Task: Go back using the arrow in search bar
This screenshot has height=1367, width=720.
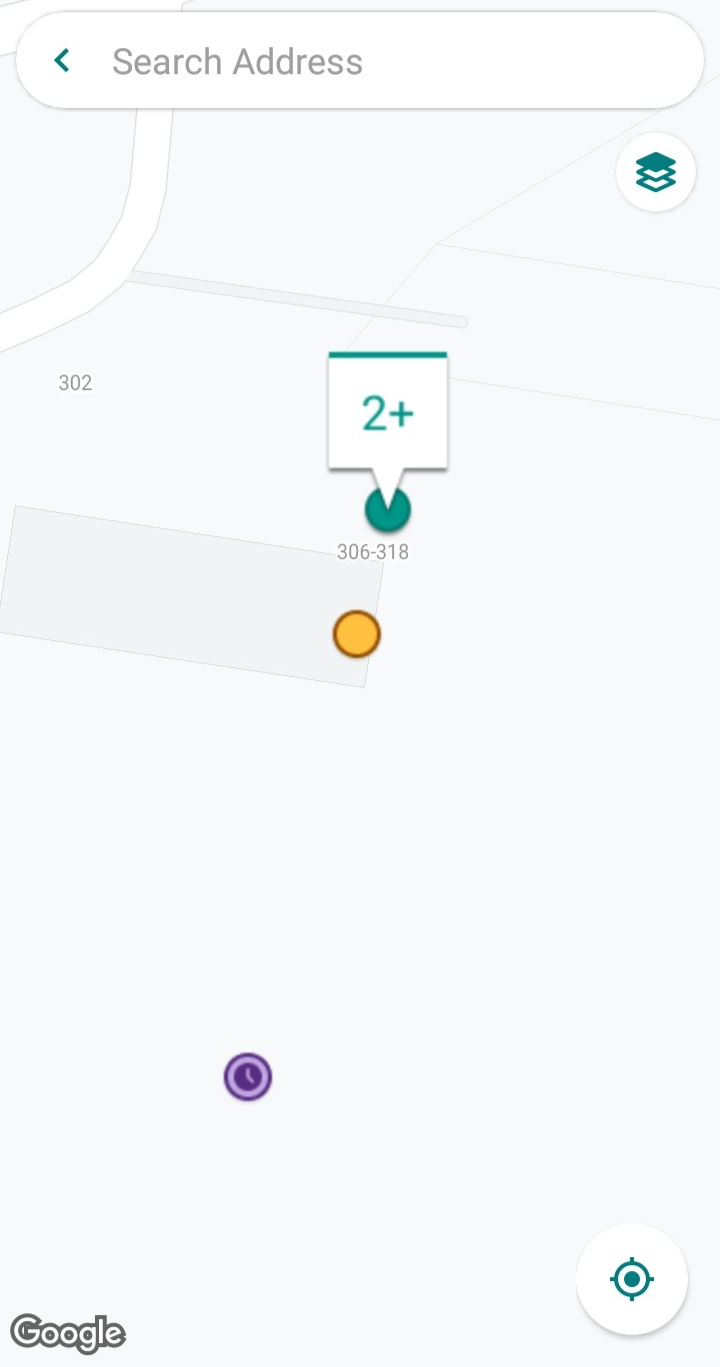Action: [62, 61]
